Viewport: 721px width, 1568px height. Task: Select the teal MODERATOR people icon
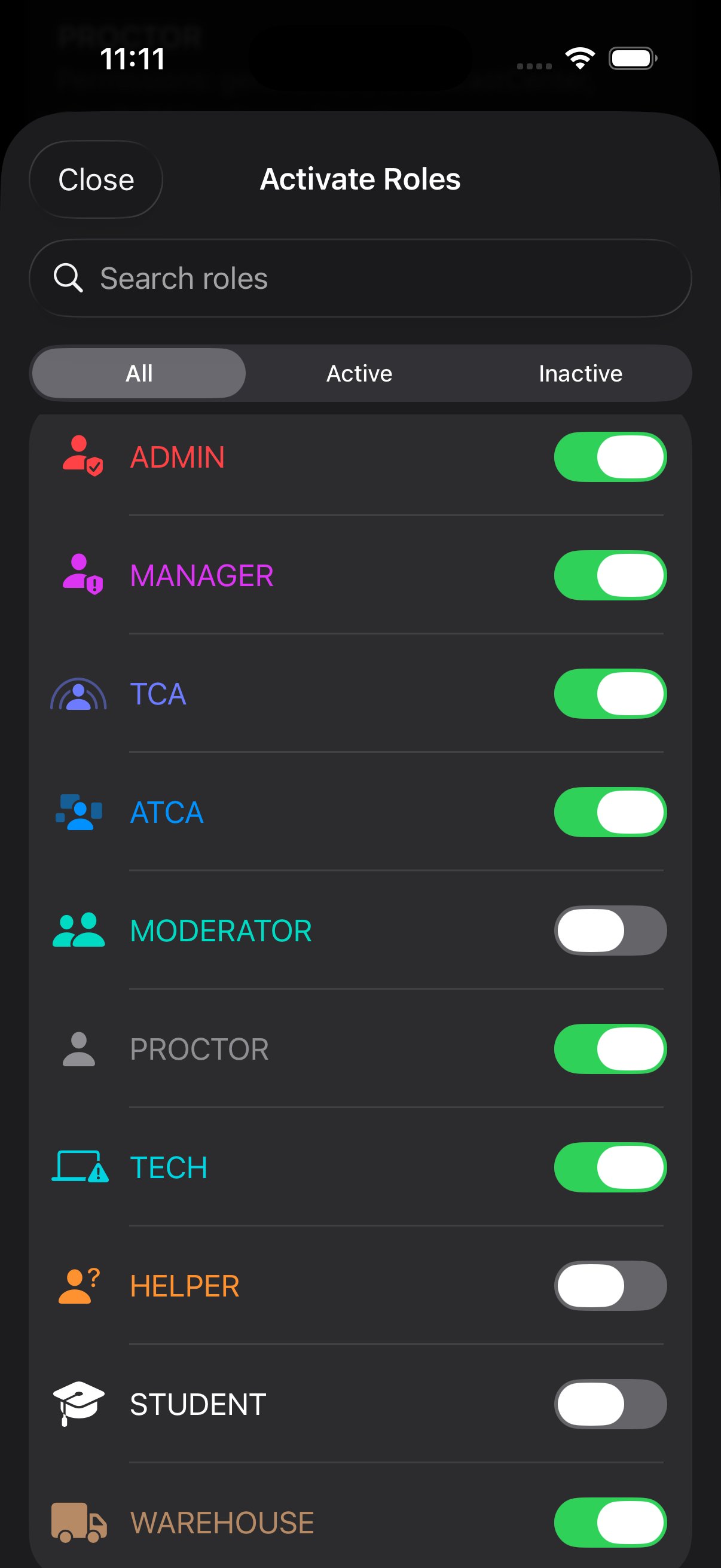pos(79,929)
